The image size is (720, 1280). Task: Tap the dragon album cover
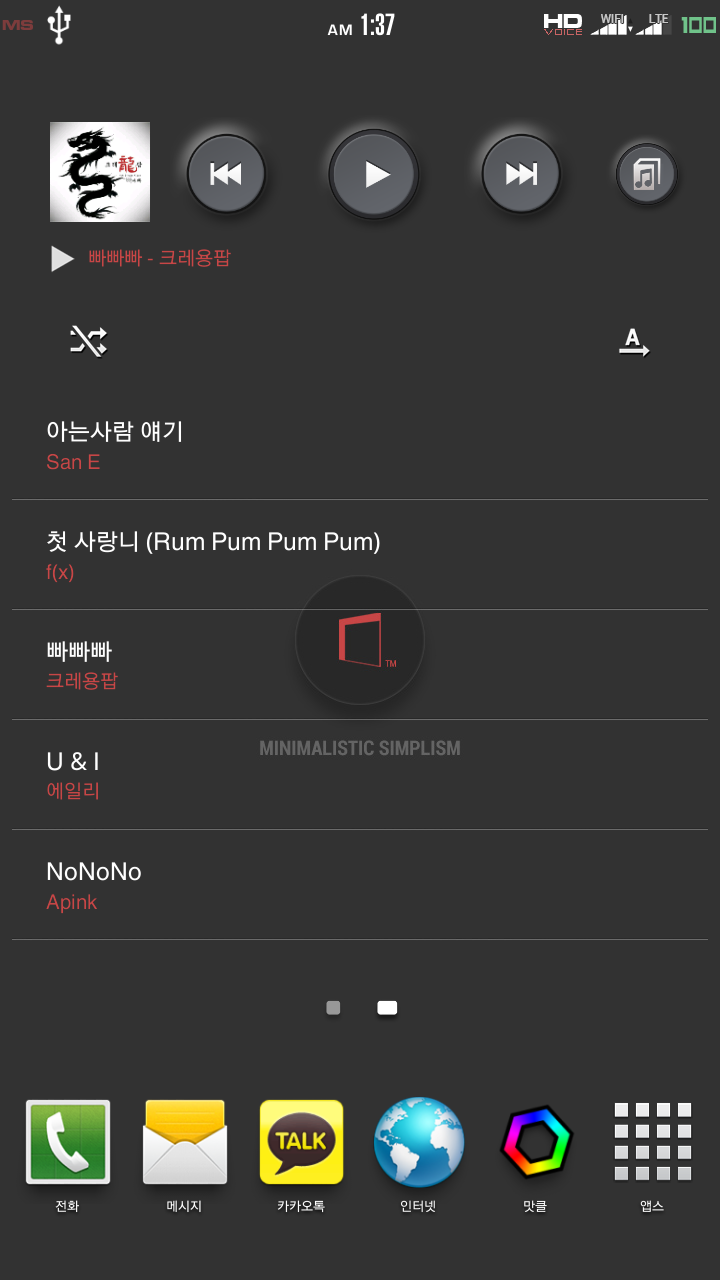click(x=100, y=172)
